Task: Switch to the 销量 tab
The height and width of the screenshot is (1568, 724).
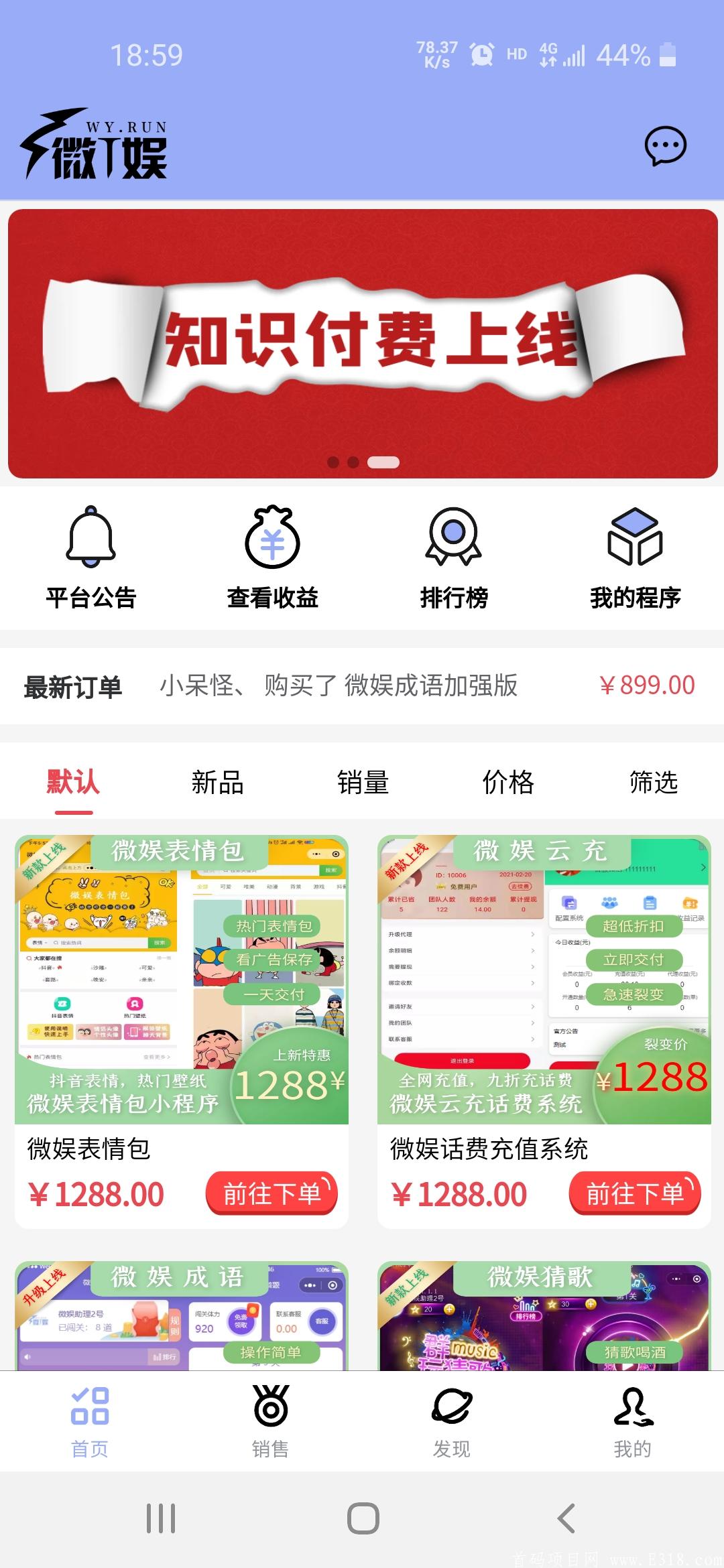Action: 363,781
